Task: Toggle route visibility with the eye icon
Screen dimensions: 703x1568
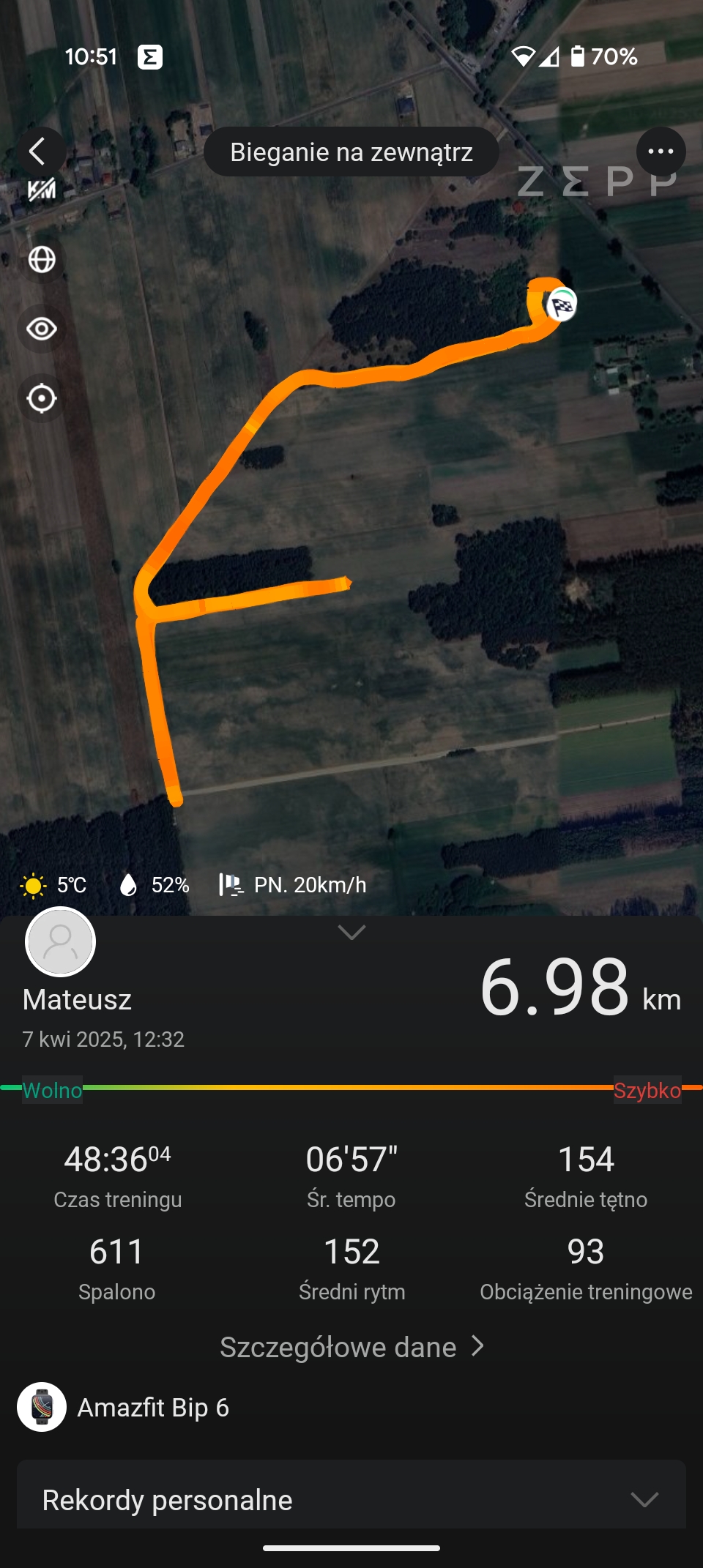Action: [x=42, y=329]
